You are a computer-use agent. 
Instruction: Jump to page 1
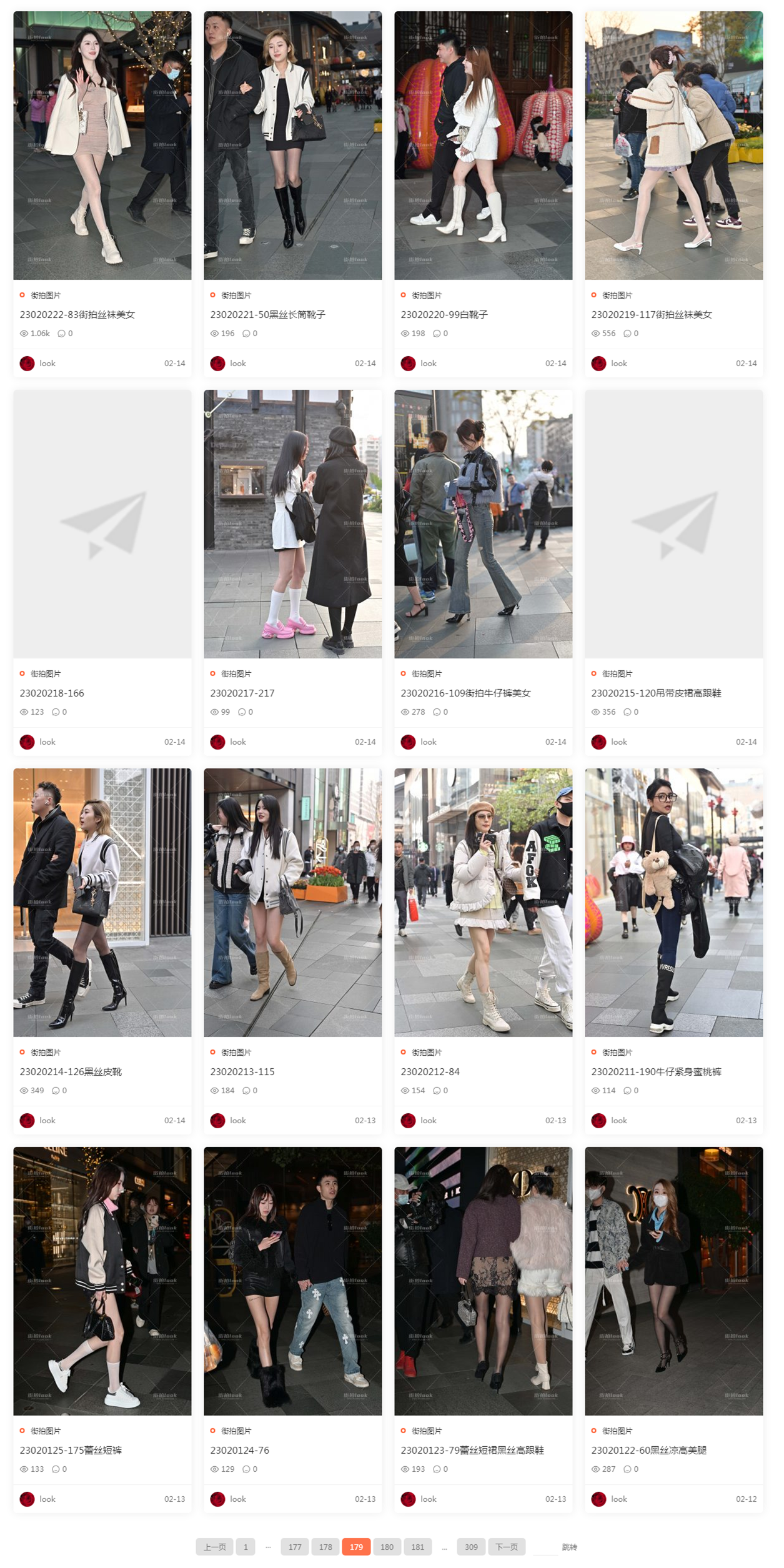pos(246,1547)
